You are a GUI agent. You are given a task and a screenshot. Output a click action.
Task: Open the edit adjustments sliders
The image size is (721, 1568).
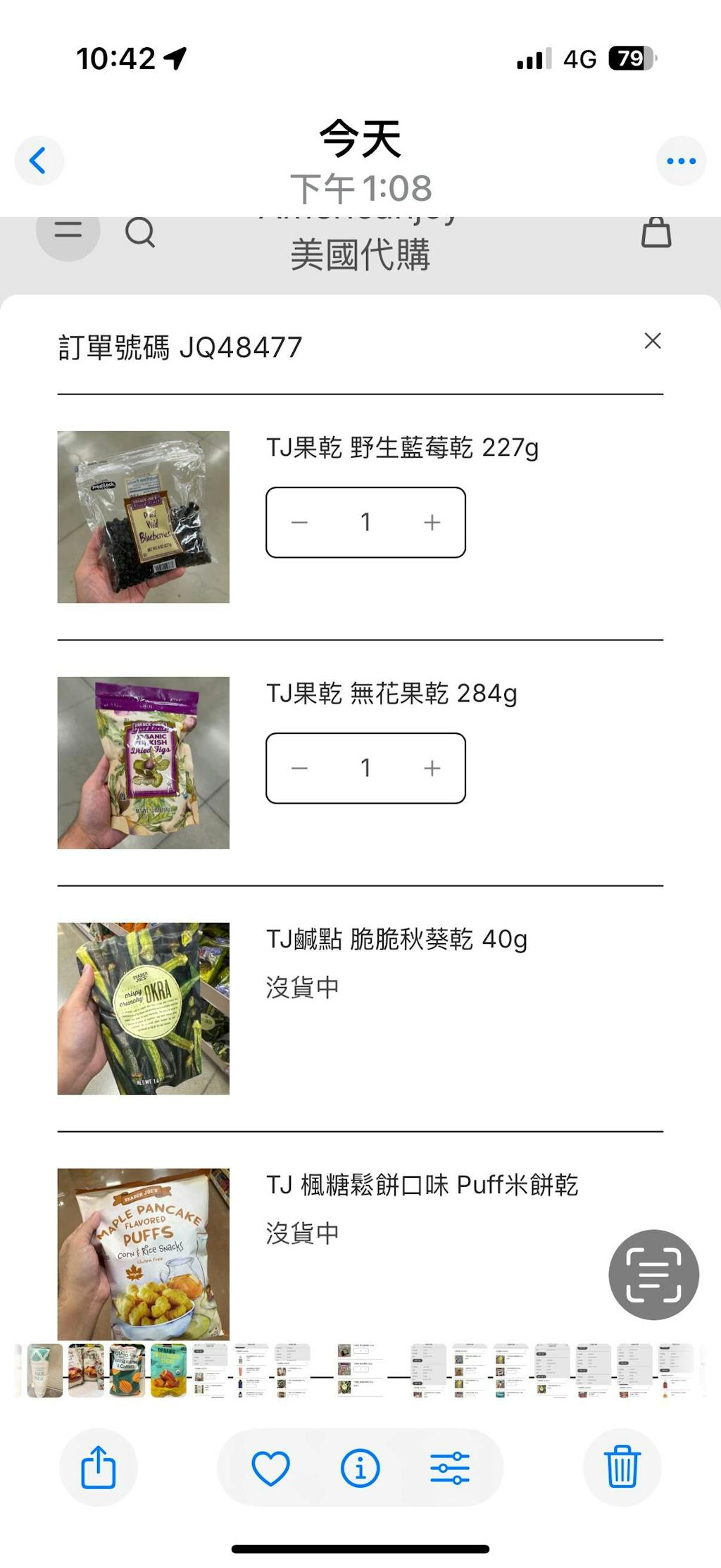pos(449,1468)
